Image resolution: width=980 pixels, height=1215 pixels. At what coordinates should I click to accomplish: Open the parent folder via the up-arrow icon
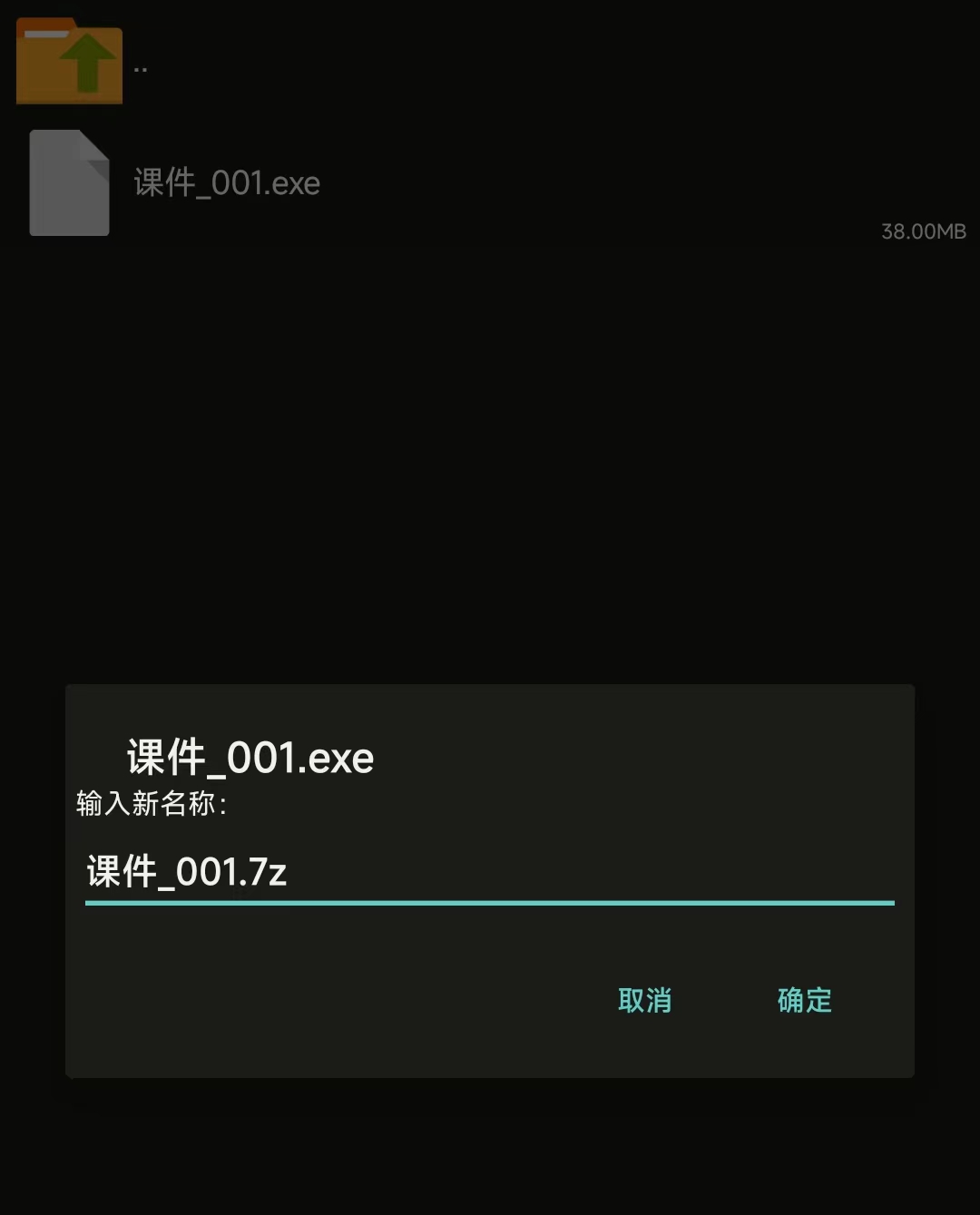[x=69, y=61]
